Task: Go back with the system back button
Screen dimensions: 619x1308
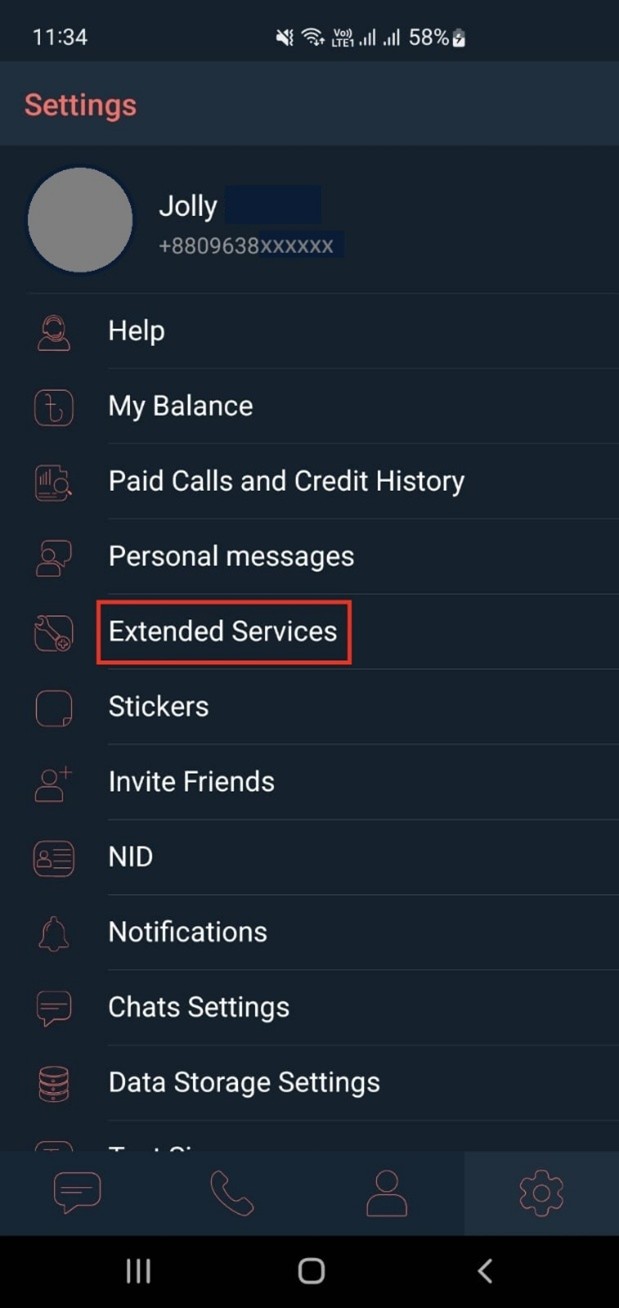Action: 485,1271
